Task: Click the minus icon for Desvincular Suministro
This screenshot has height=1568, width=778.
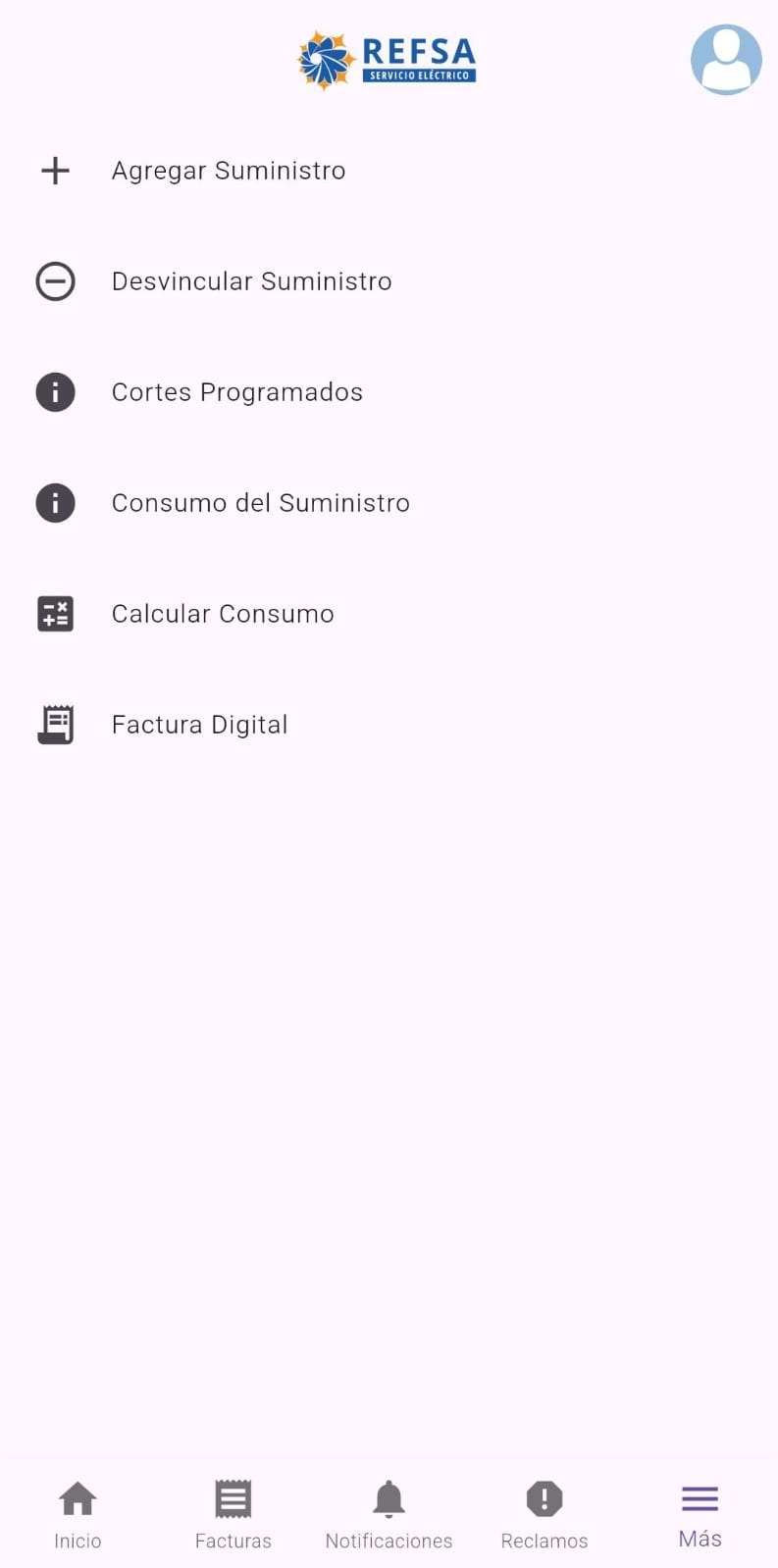Action: click(55, 281)
